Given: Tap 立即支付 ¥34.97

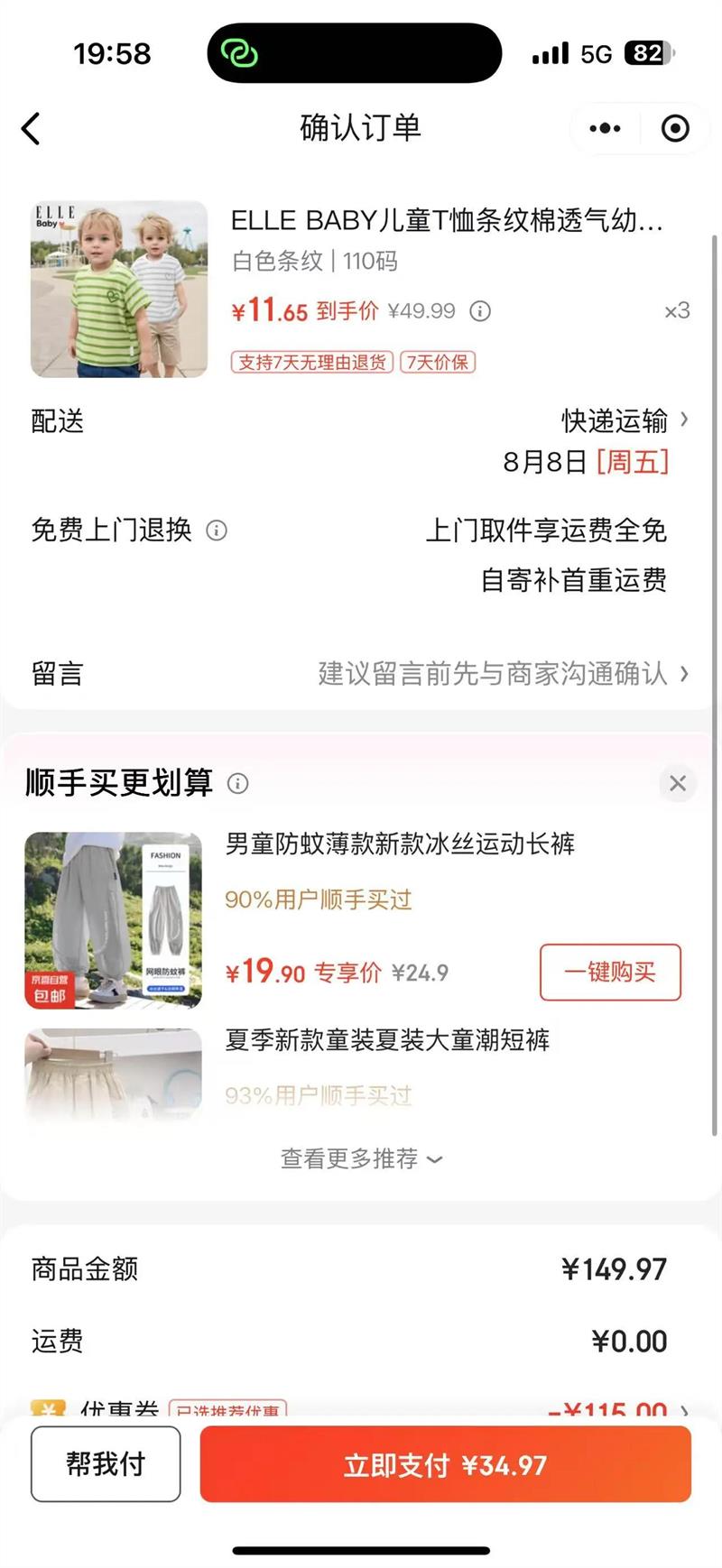Looking at the screenshot, I should [x=446, y=1463].
